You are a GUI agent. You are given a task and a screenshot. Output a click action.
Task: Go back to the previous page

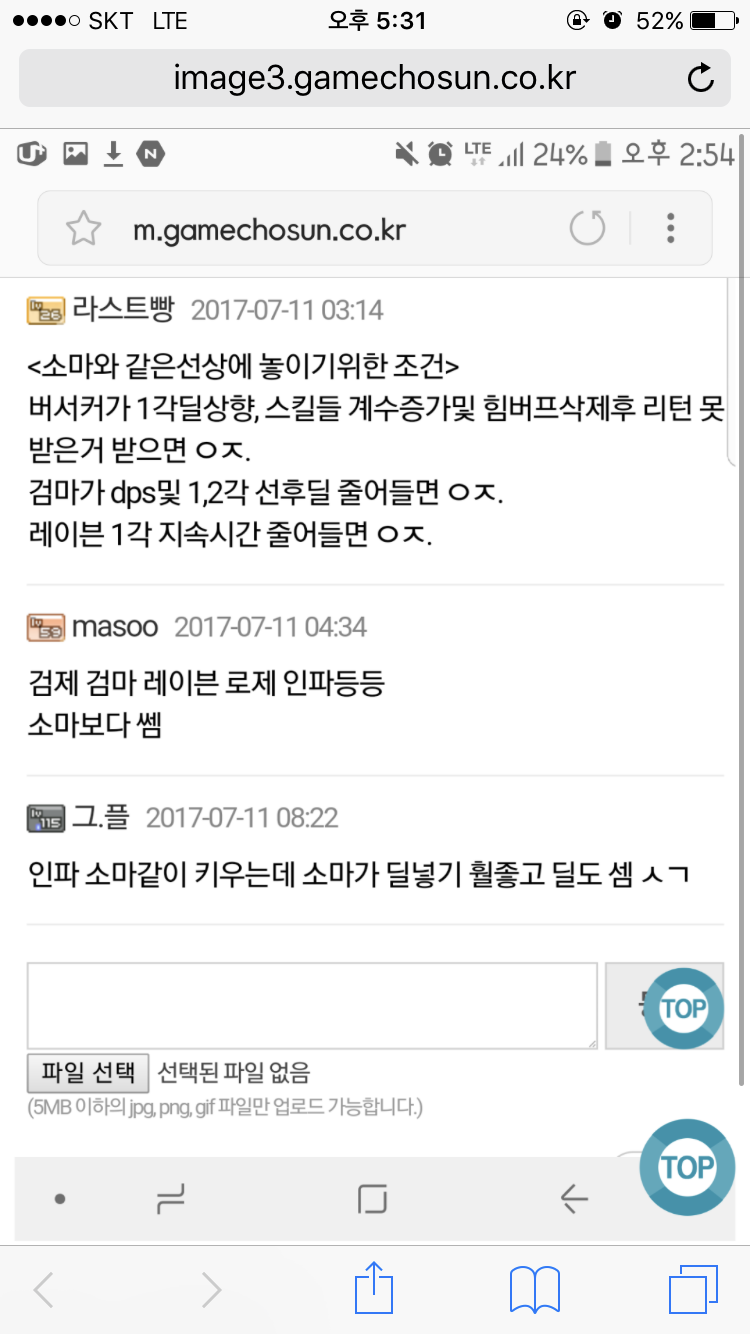point(43,1290)
